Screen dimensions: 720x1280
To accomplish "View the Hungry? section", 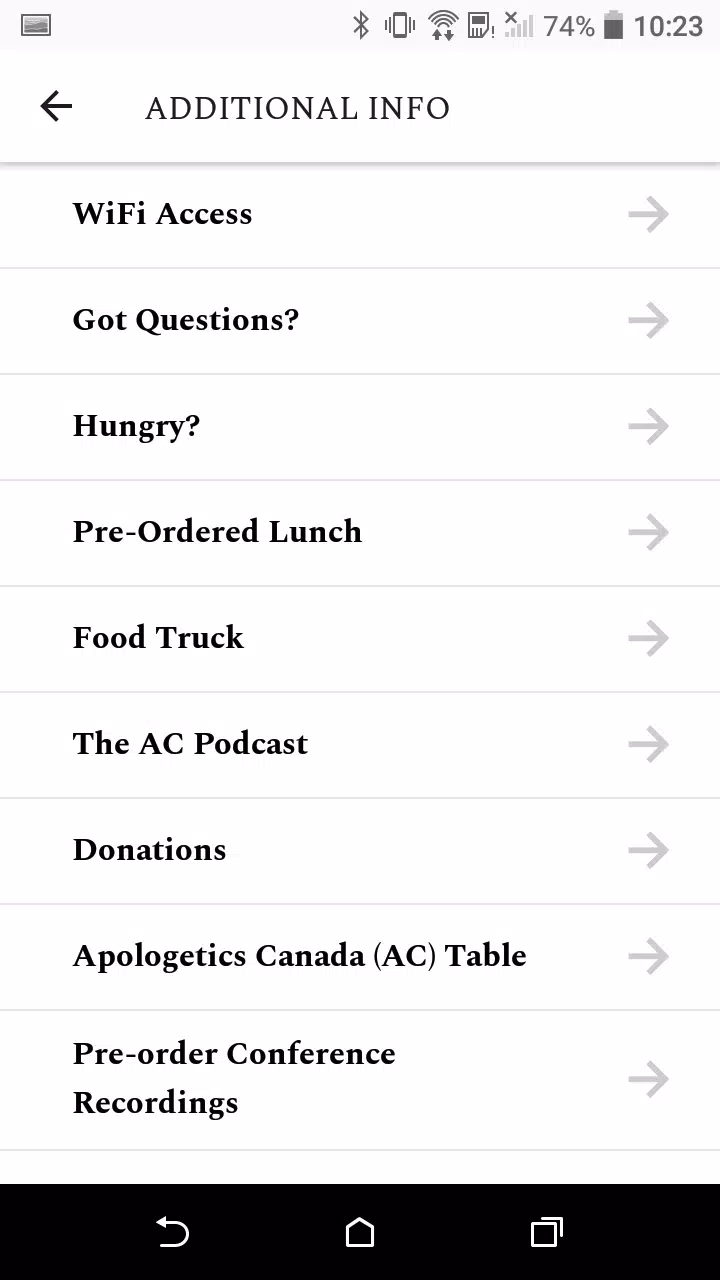I will 360,427.
